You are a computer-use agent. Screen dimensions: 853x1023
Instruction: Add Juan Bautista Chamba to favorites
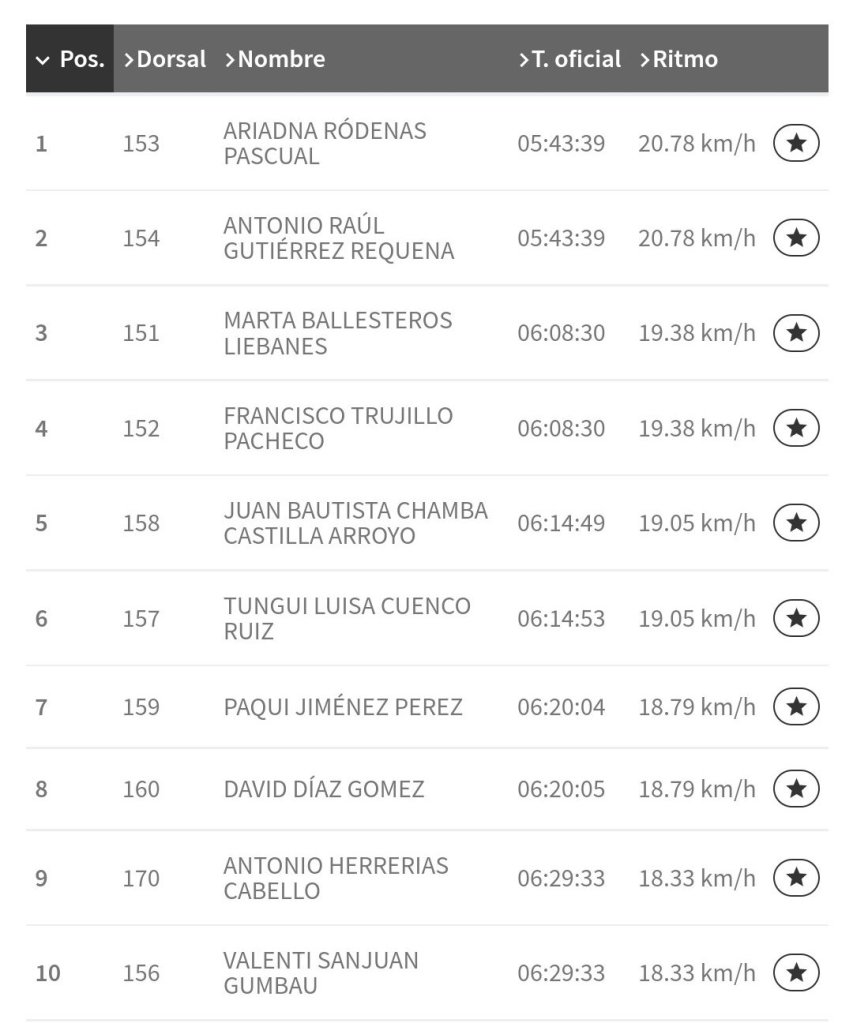pos(796,523)
